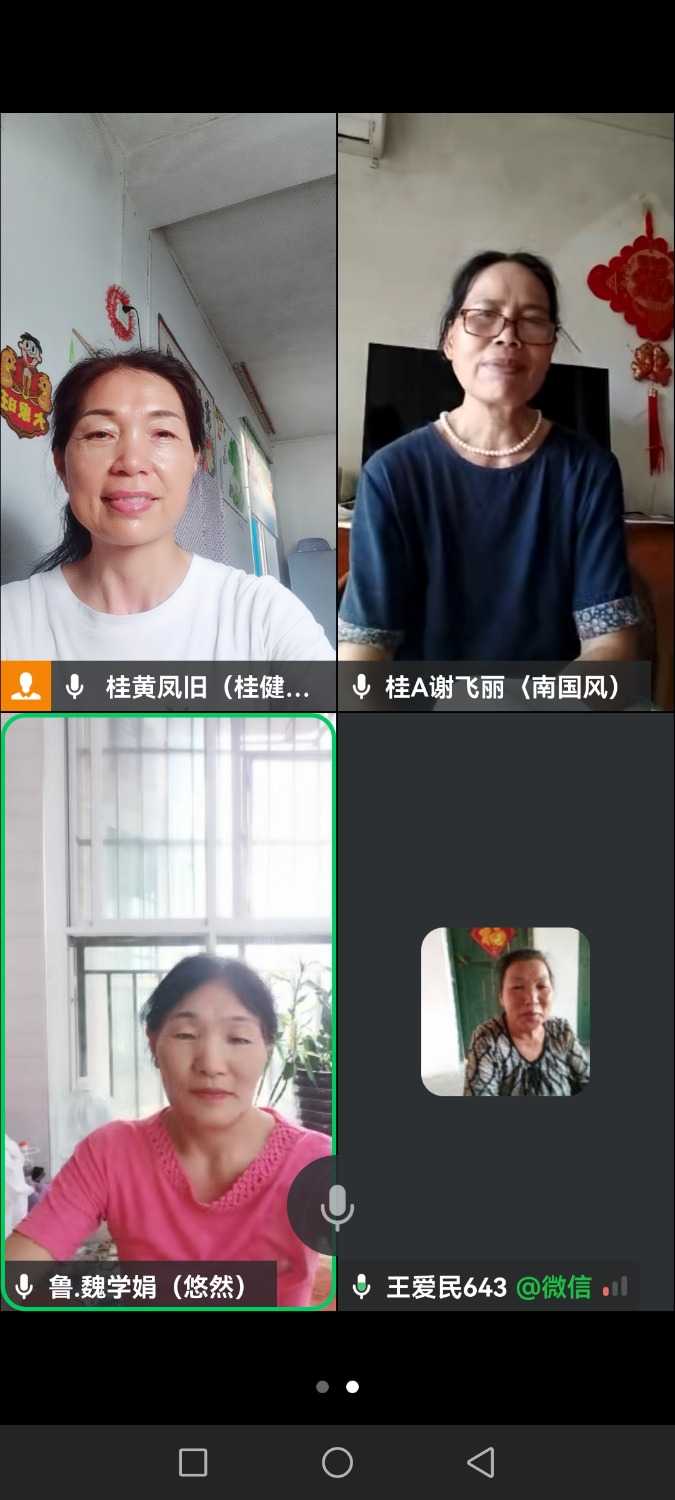The height and width of the screenshot is (1500, 675).
Task: Go back with system back button
Action: tap(481, 1462)
